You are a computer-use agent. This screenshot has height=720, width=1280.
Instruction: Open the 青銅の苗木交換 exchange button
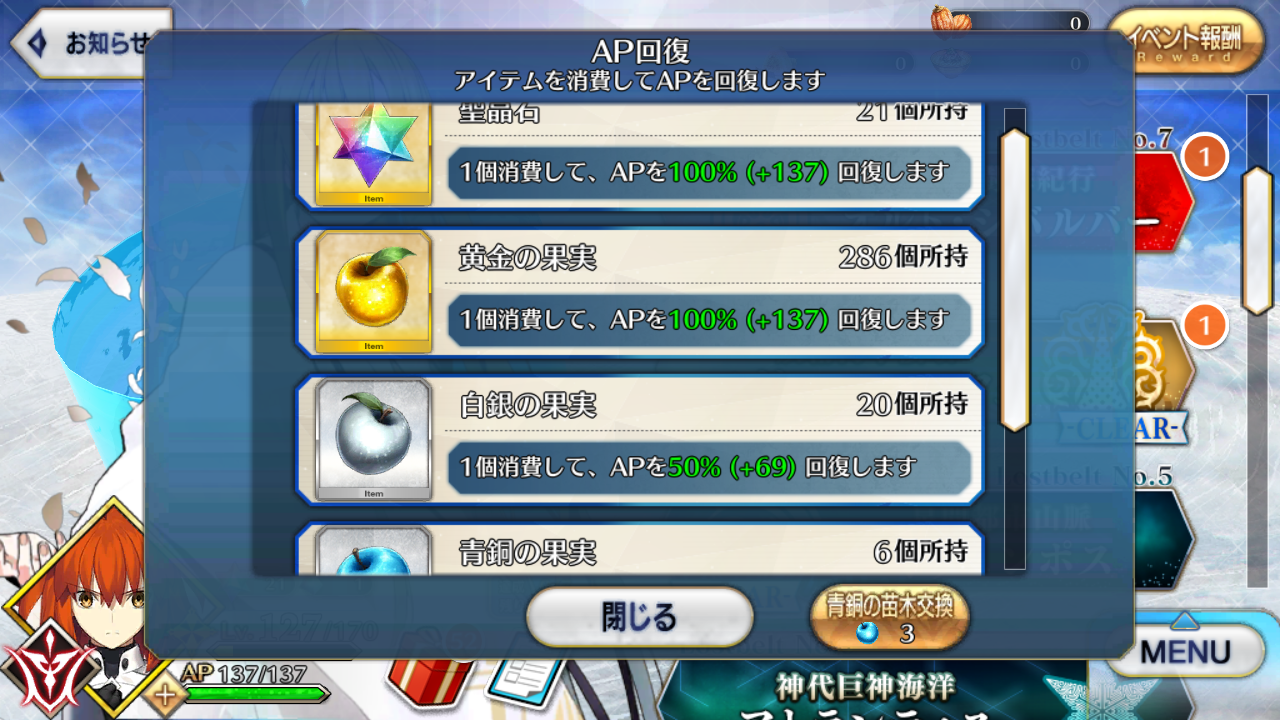pyautogui.click(x=889, y=617)
